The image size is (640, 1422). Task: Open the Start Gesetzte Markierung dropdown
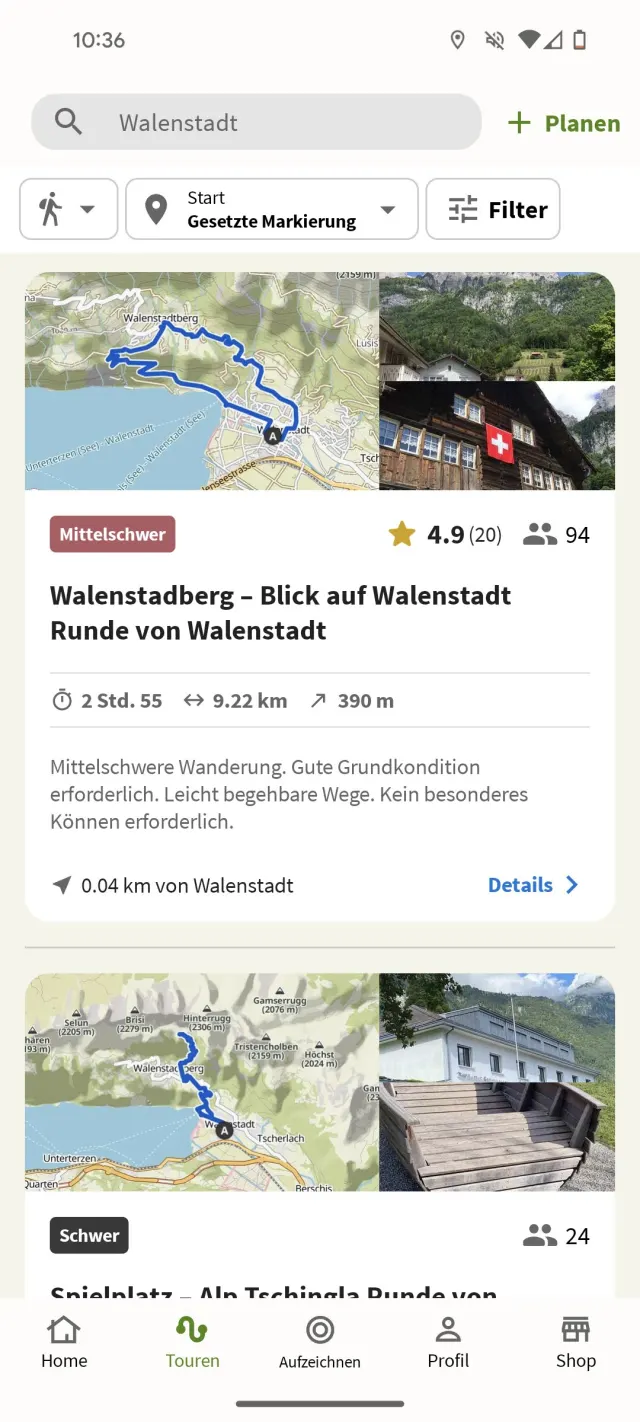point(271,210)
